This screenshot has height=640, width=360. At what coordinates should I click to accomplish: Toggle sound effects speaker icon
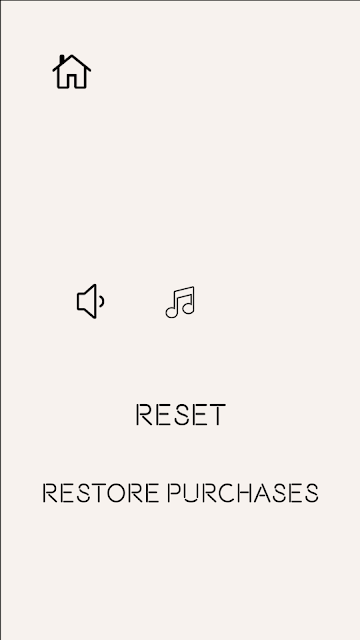pos(90,301)
